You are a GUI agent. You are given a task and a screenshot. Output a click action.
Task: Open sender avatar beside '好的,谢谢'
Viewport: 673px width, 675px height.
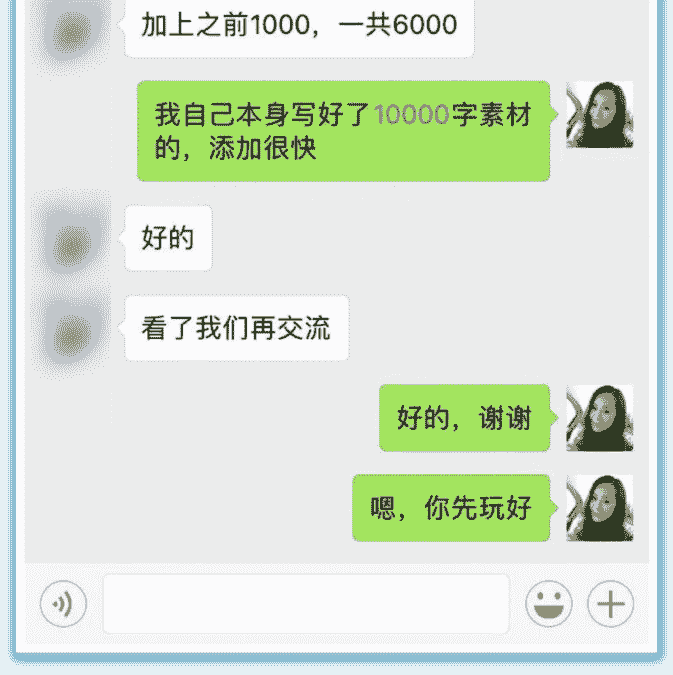point(599,418)
